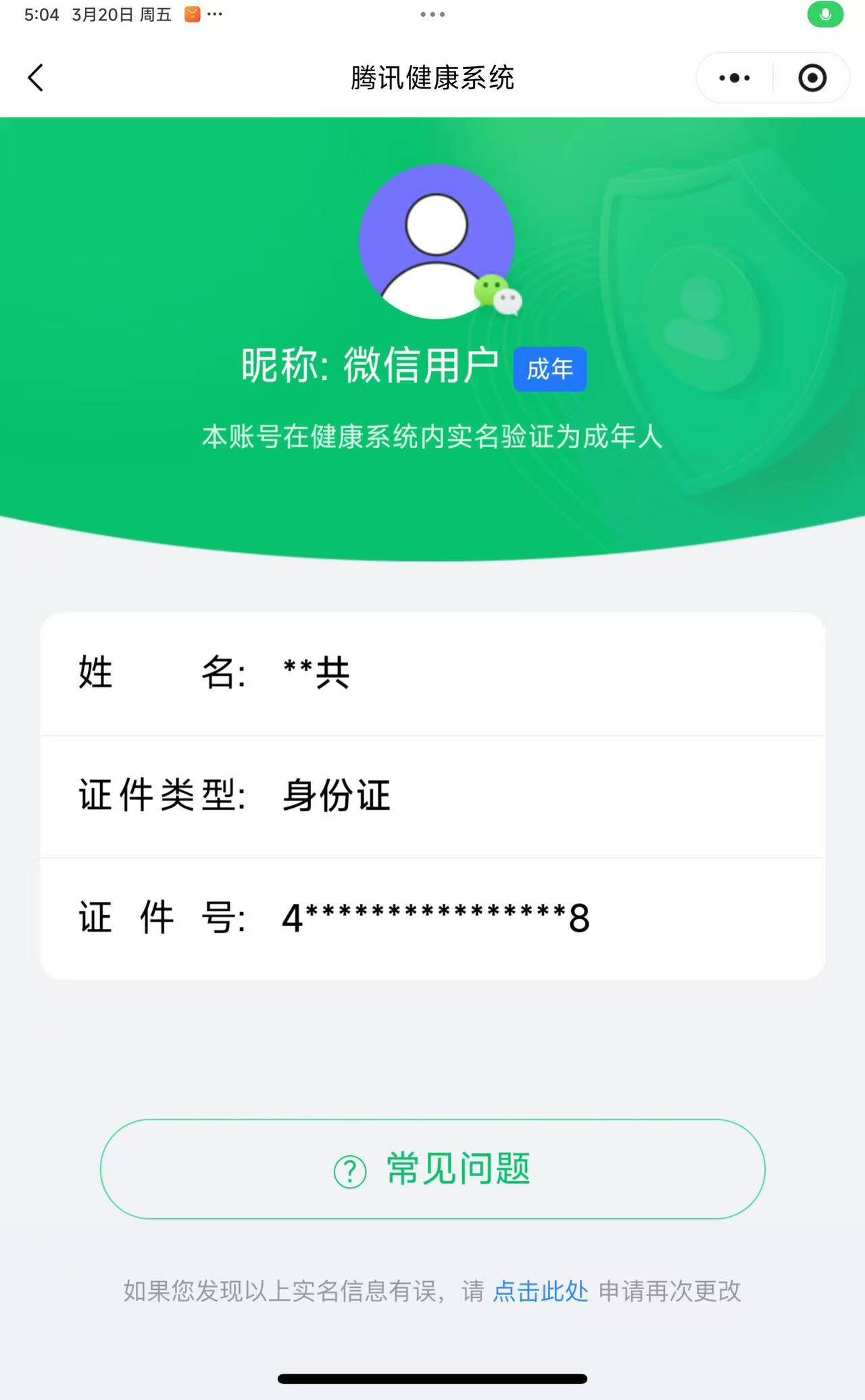Screen dimensions: 865x1400
Task: Tap the orange app icon in the status bar
Action: point(192,14)
